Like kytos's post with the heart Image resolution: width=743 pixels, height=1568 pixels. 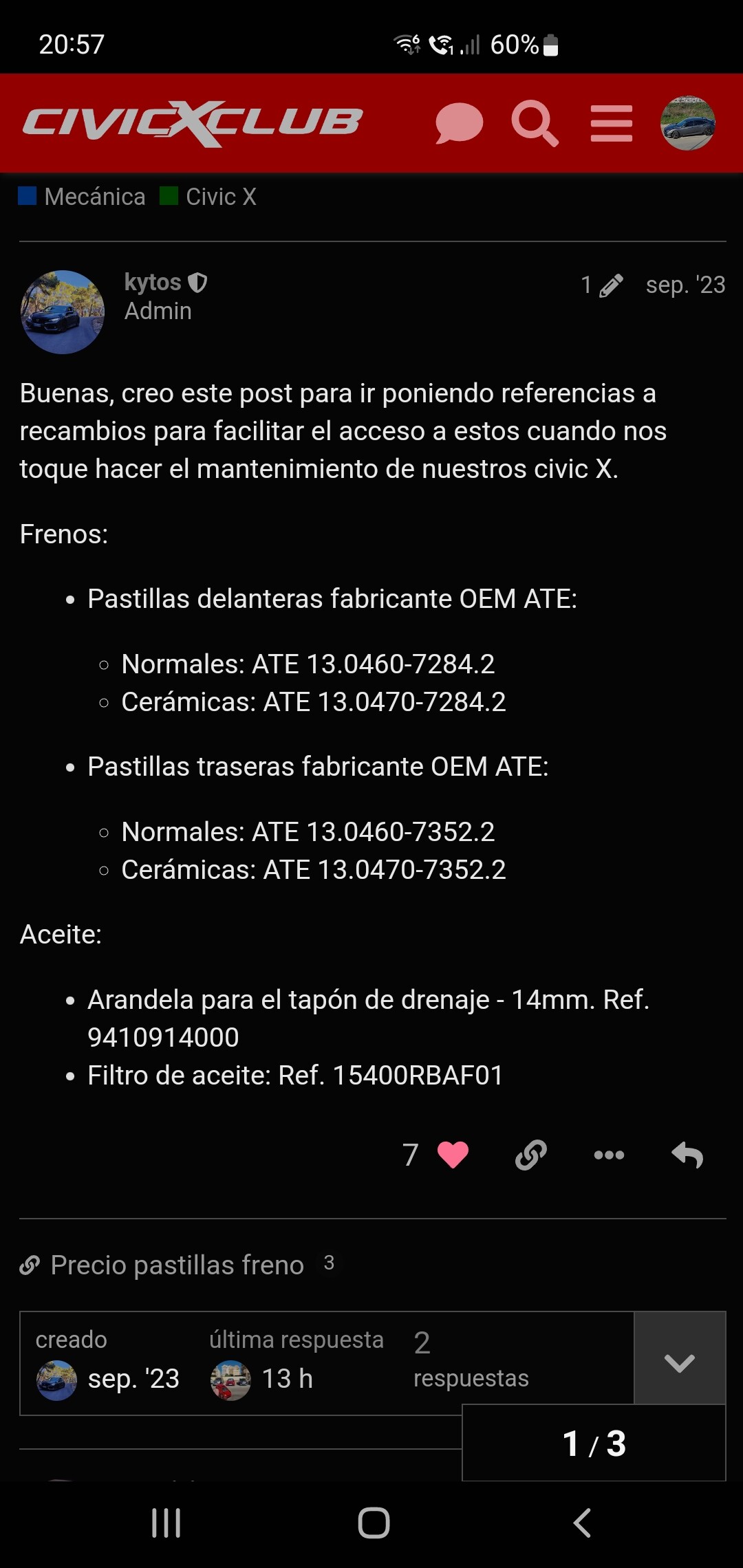pyautogui.click(x=453, y=1155)
